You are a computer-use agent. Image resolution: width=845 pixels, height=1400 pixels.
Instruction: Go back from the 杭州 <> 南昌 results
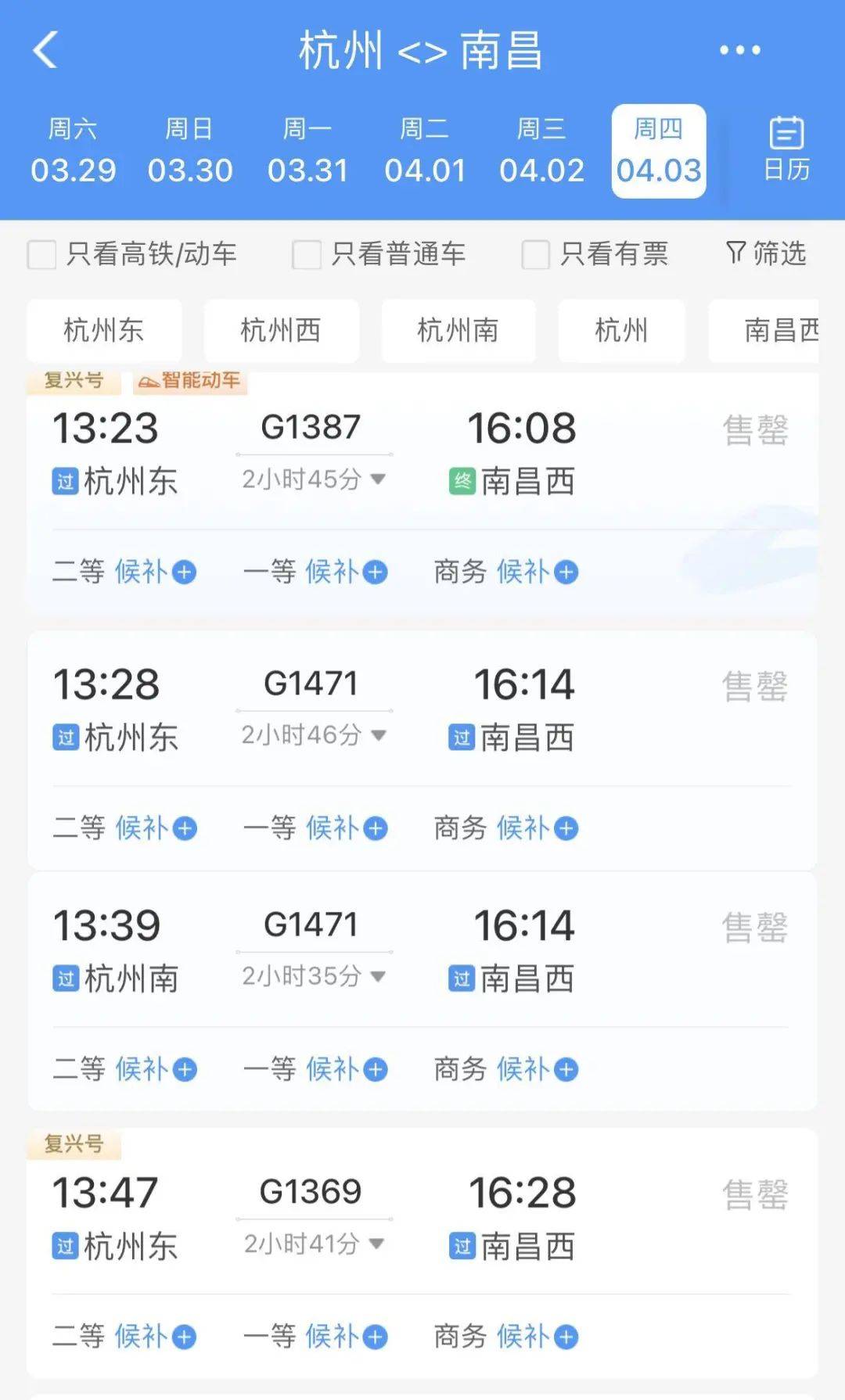[45, 50]
